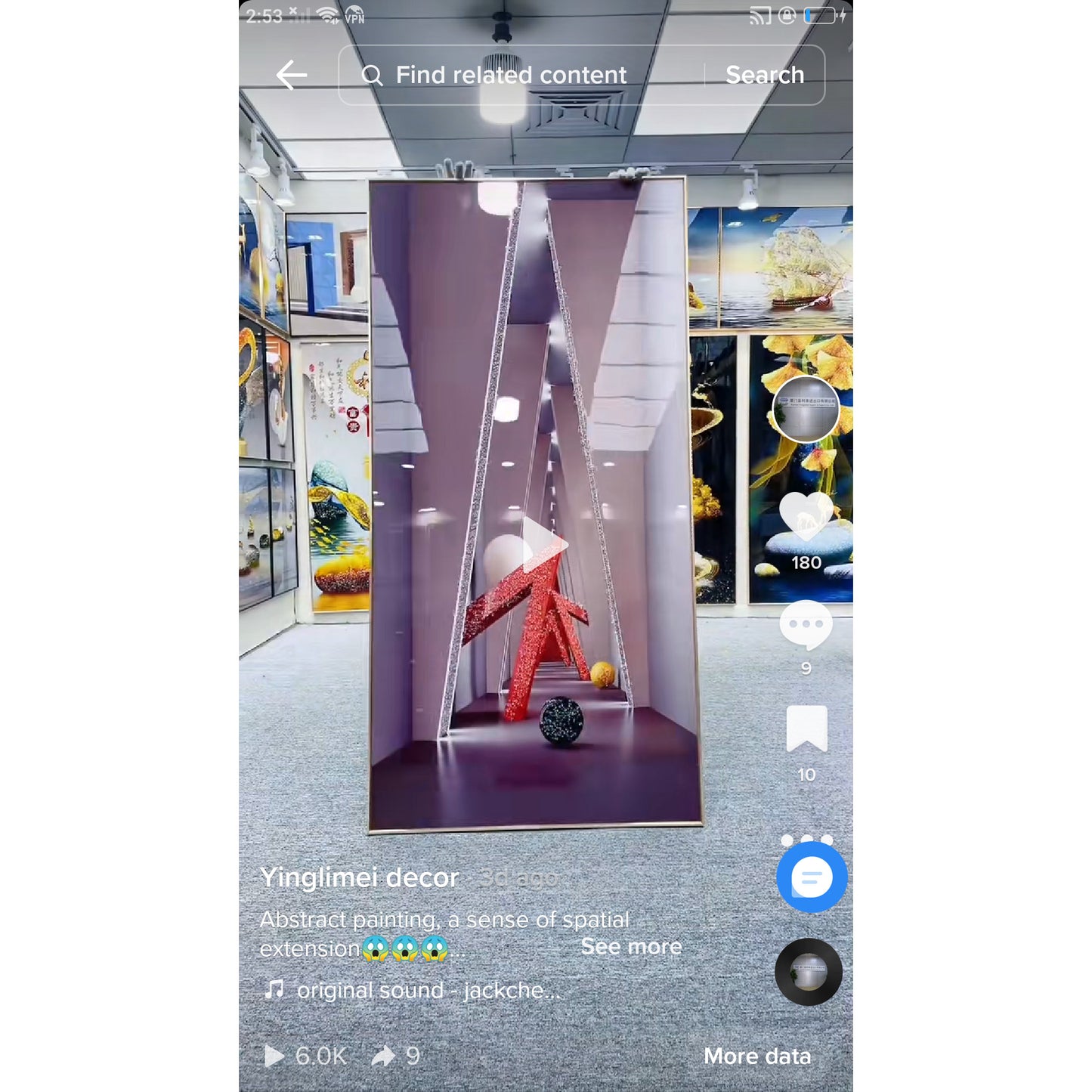Open Yinglimei decor profile avatar
The width and height of the screenshot is (1092, 1092).
click(806, 409)
